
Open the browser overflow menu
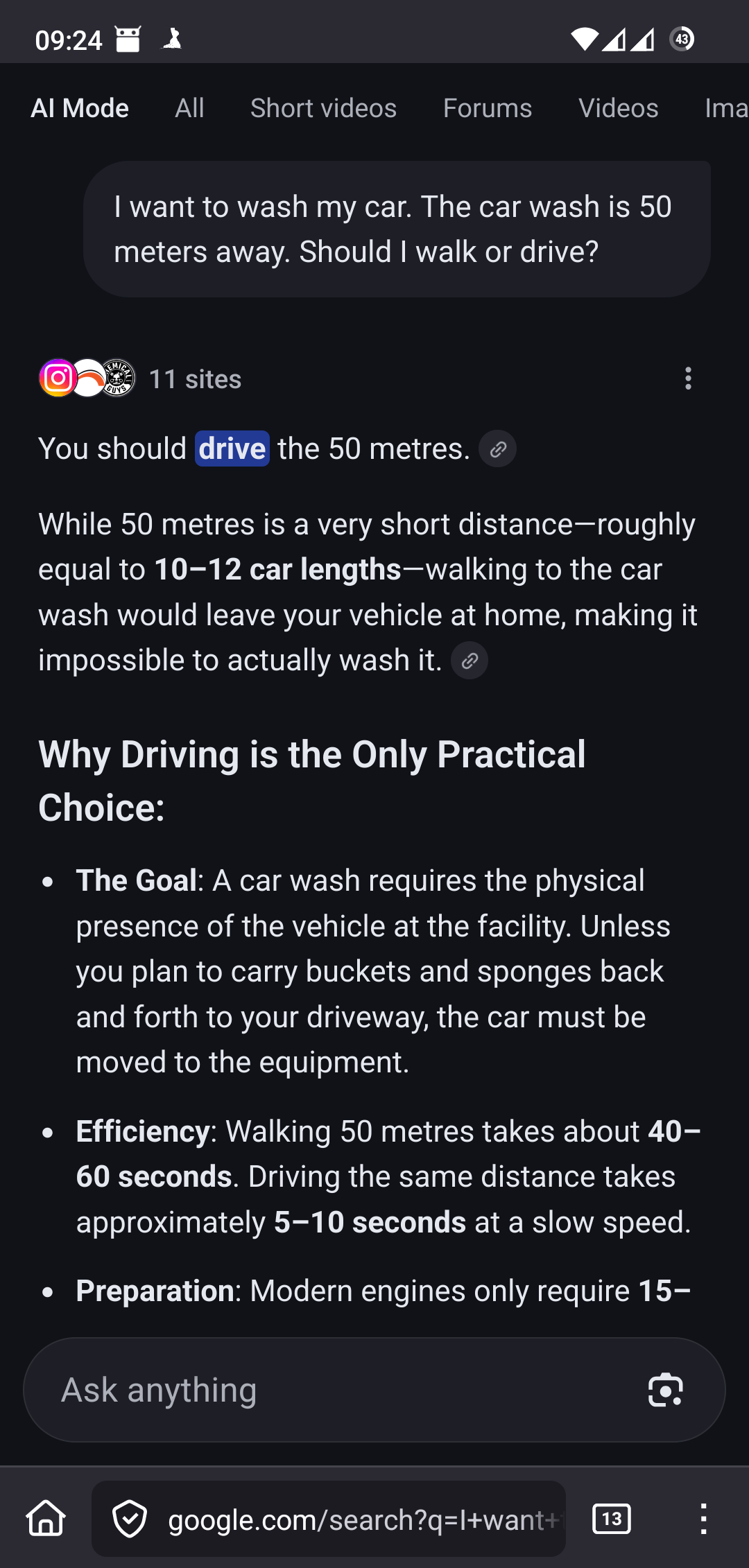[x=703, y=1518]
